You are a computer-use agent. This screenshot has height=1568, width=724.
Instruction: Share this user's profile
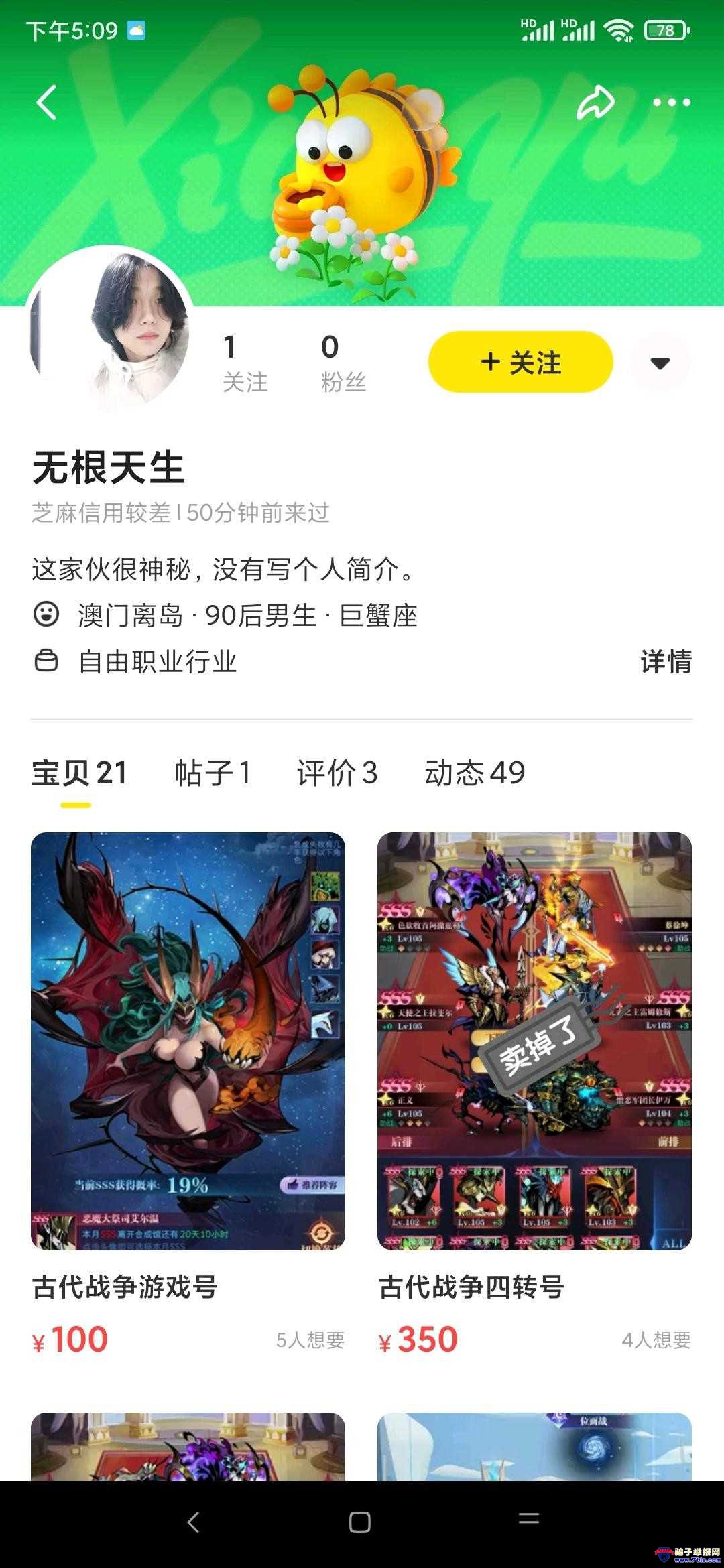pyautogui.click(x=595, y=103)
